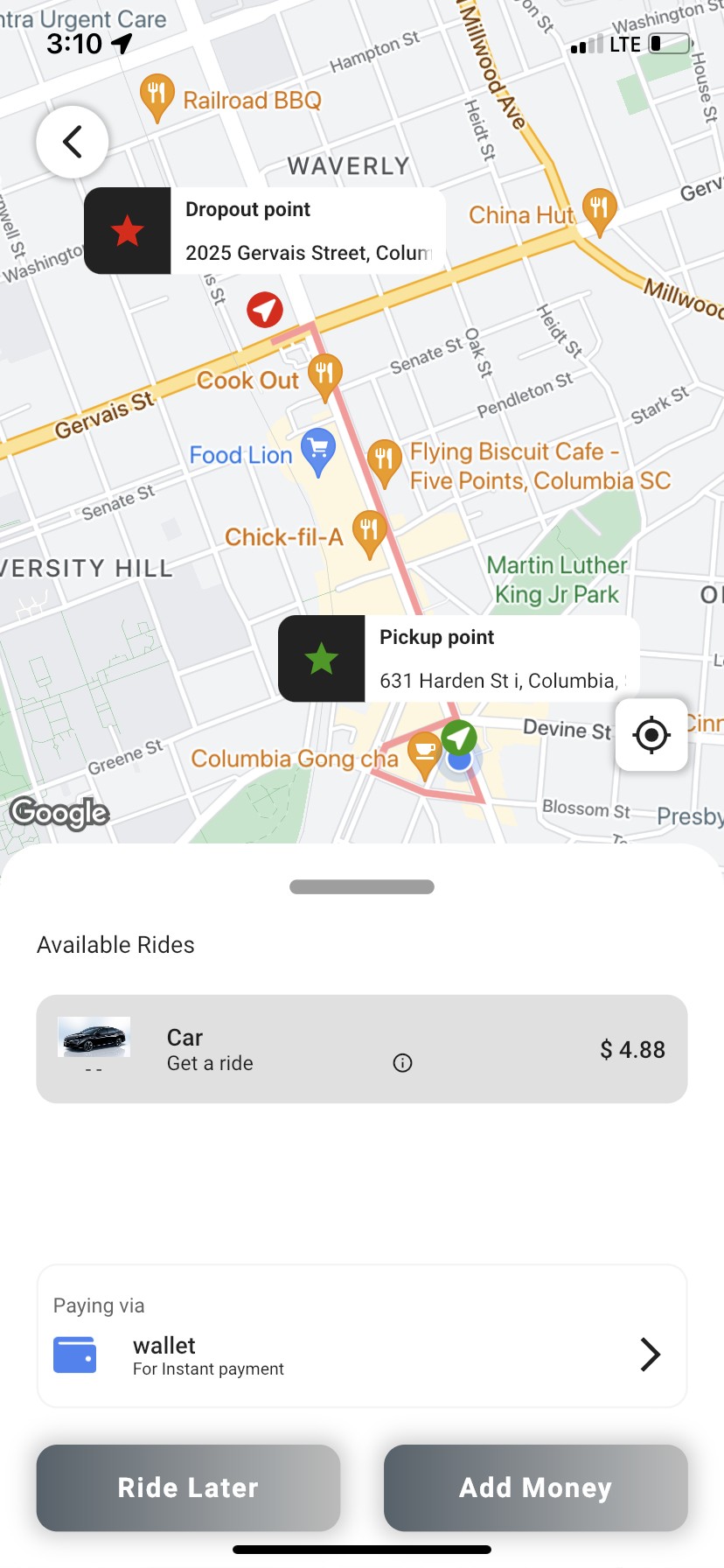Tap the sheet's grey drag handle
The image size is (724, 1568).
tap(362, 887)
